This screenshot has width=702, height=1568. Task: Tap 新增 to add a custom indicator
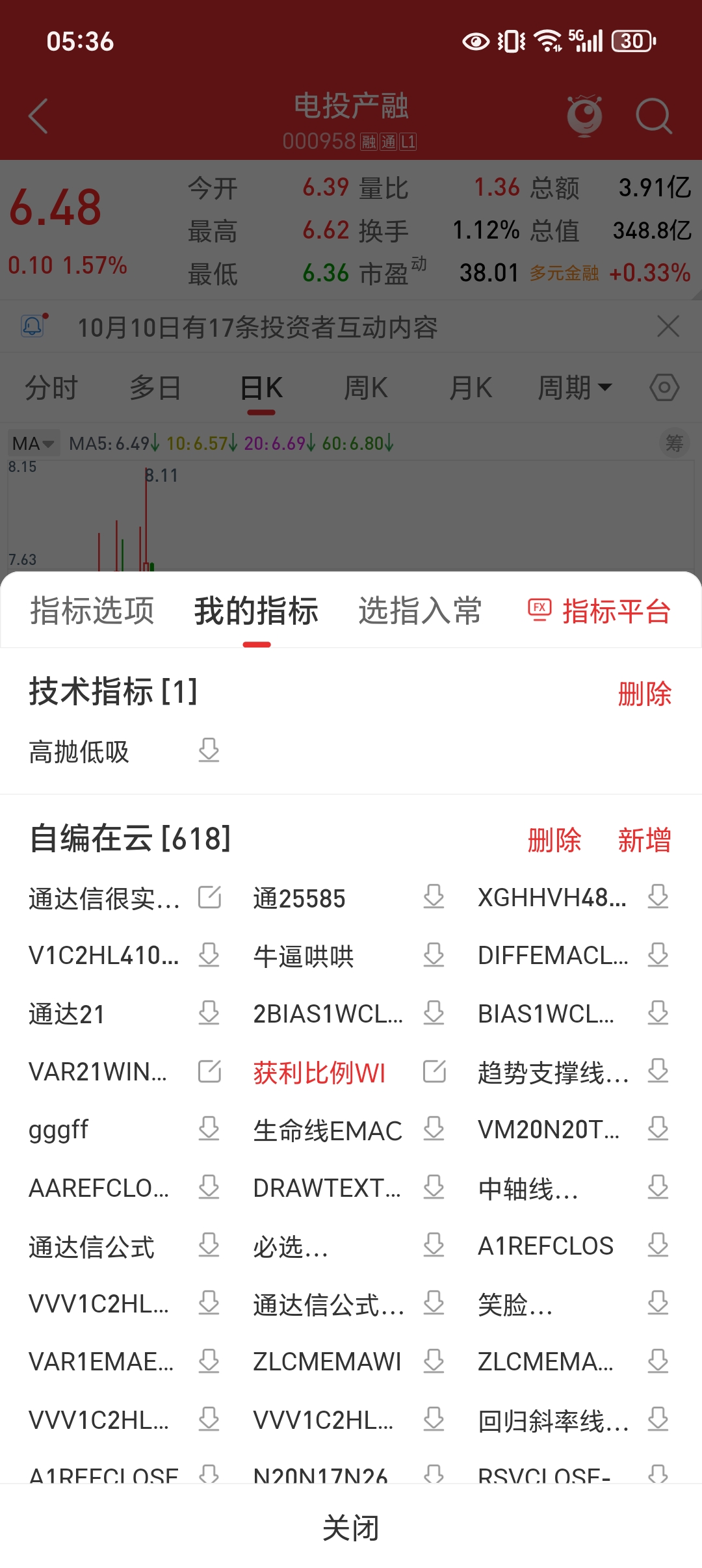(644, 840)
